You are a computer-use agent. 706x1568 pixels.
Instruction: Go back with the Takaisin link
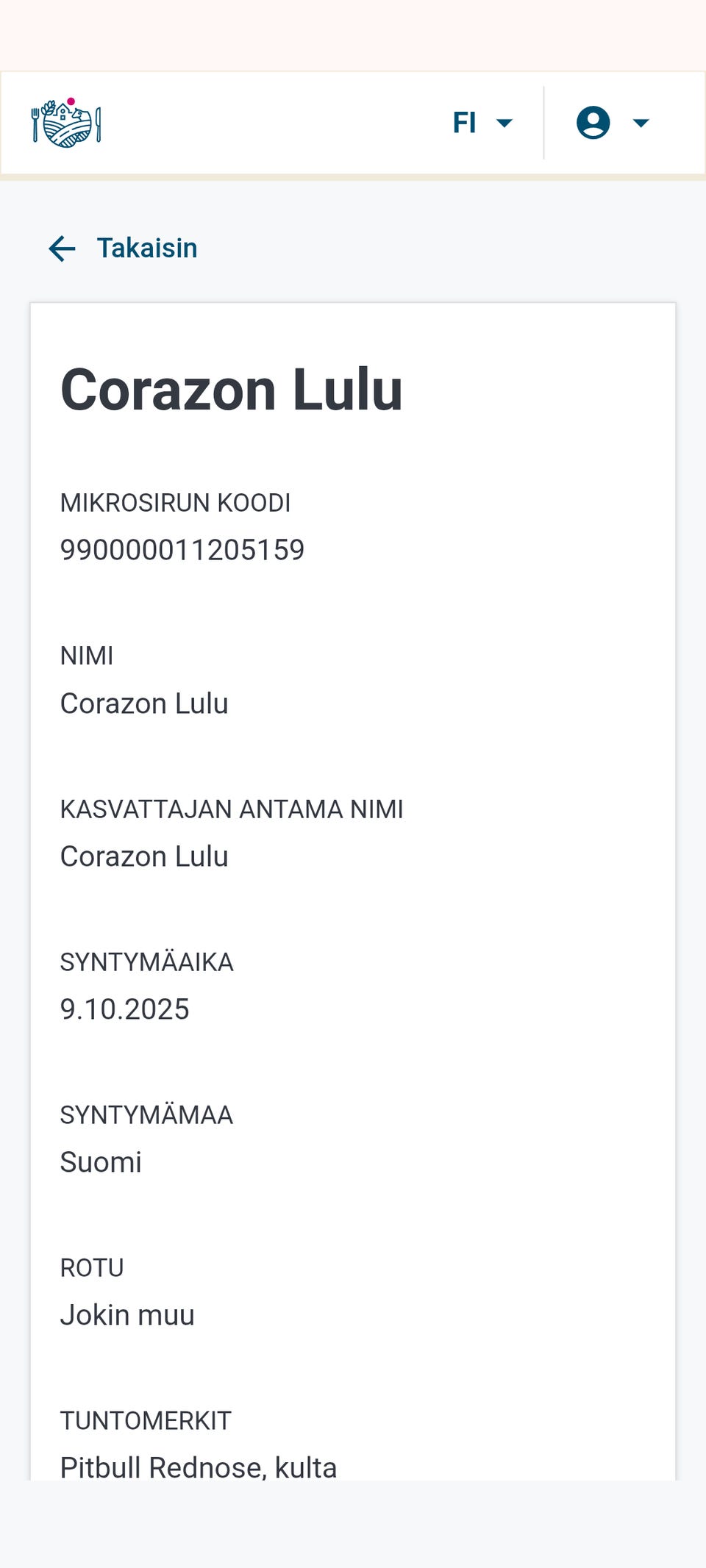tap(124, 248)
